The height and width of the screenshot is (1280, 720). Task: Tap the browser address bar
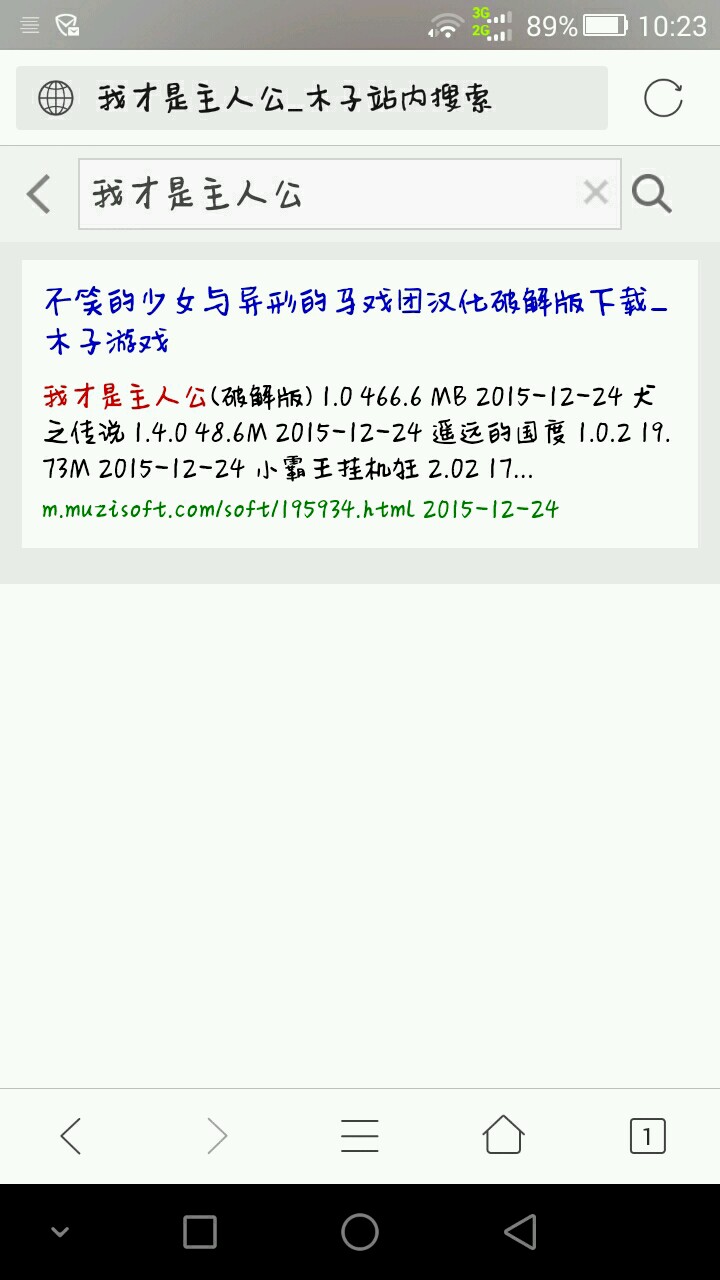coord(311,98)
